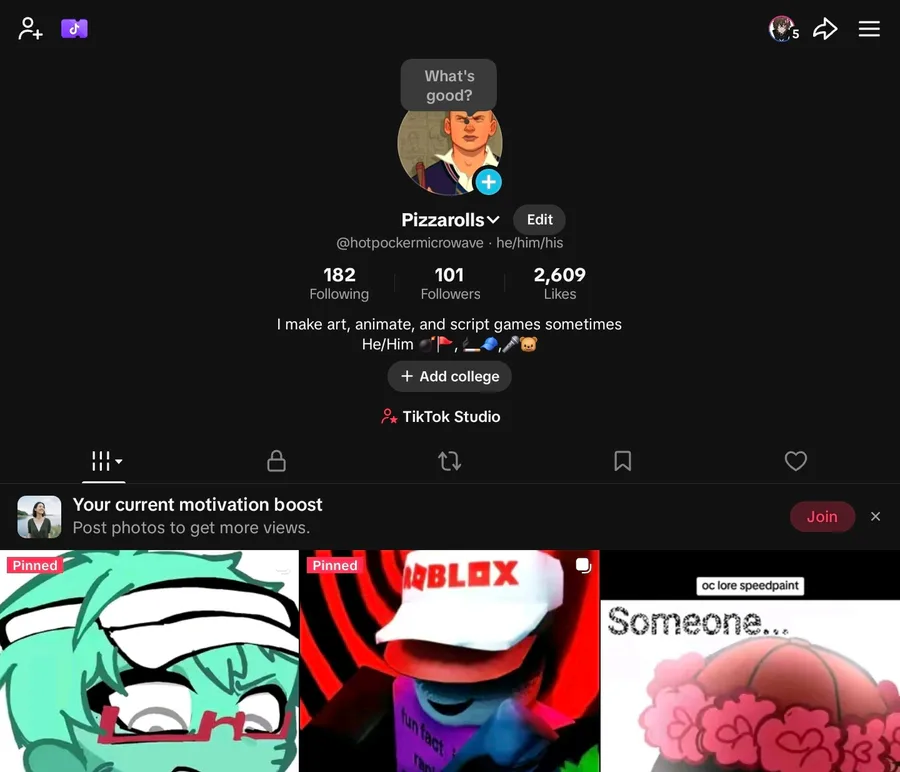Open TikTok Studio
The width and height of the screenshot is (900, 772).
coord(441,417)
